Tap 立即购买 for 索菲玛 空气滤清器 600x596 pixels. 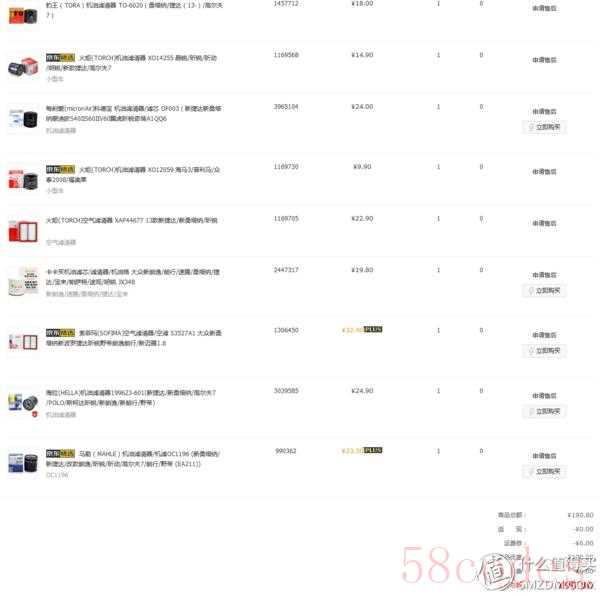tap(544, 351)
